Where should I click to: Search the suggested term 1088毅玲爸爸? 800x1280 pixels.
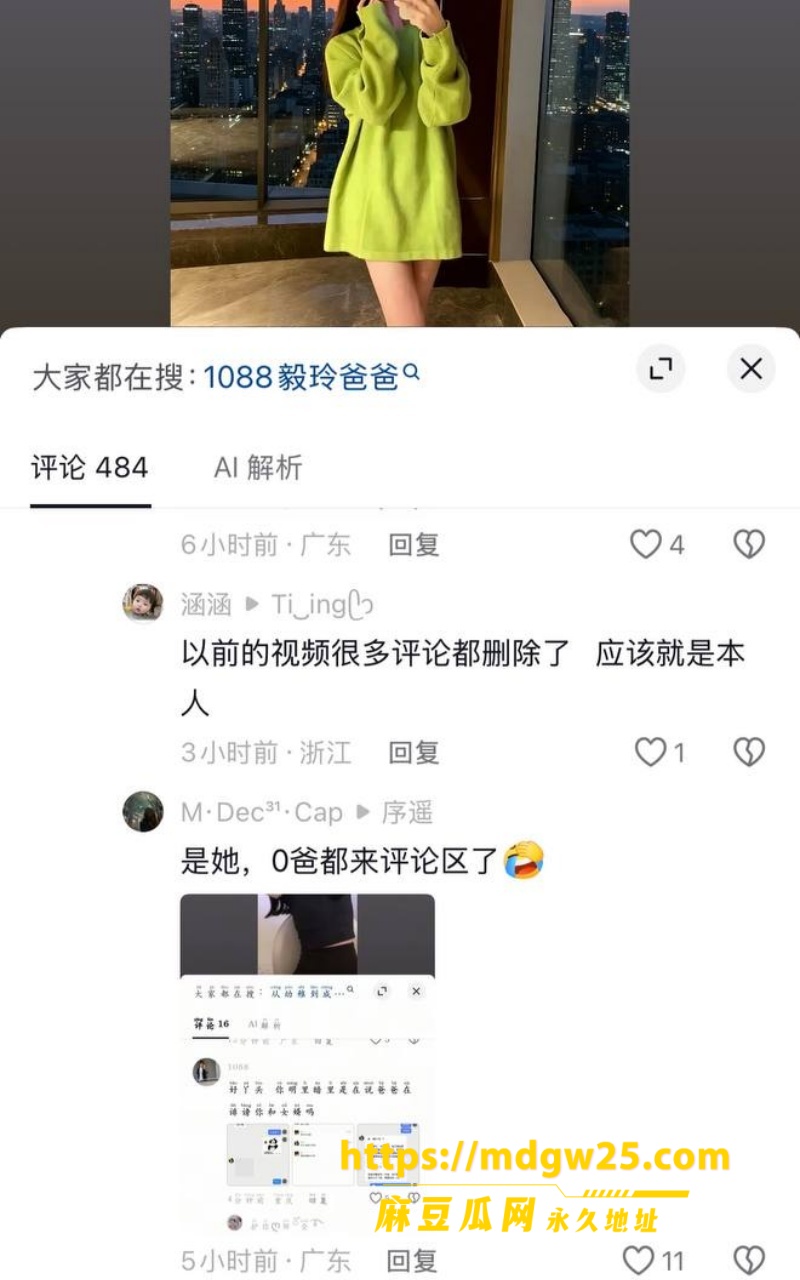click(x=311, y=377)
